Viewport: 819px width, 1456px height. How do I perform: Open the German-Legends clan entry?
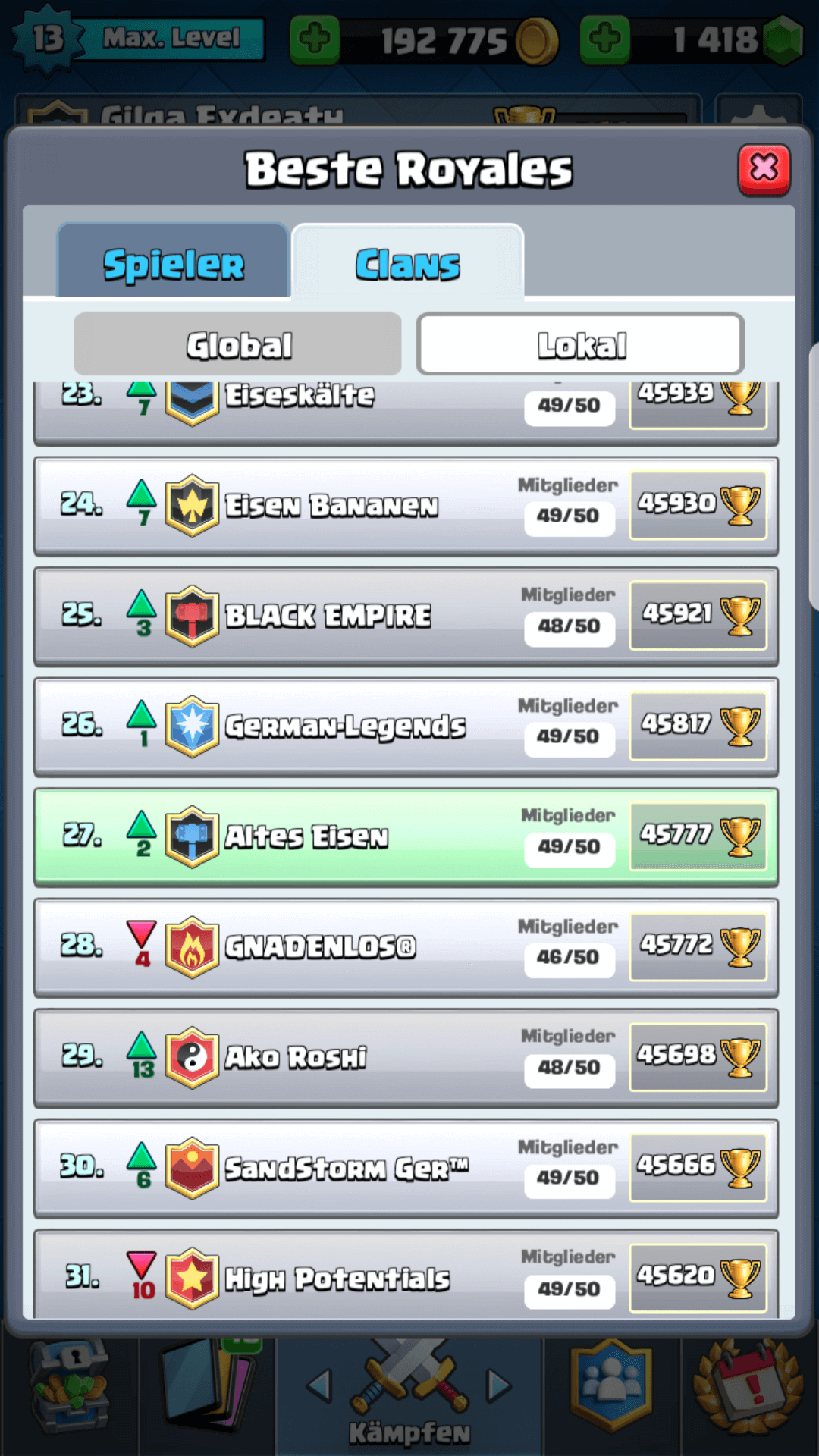pyautogui.click(x=406, y=726)
